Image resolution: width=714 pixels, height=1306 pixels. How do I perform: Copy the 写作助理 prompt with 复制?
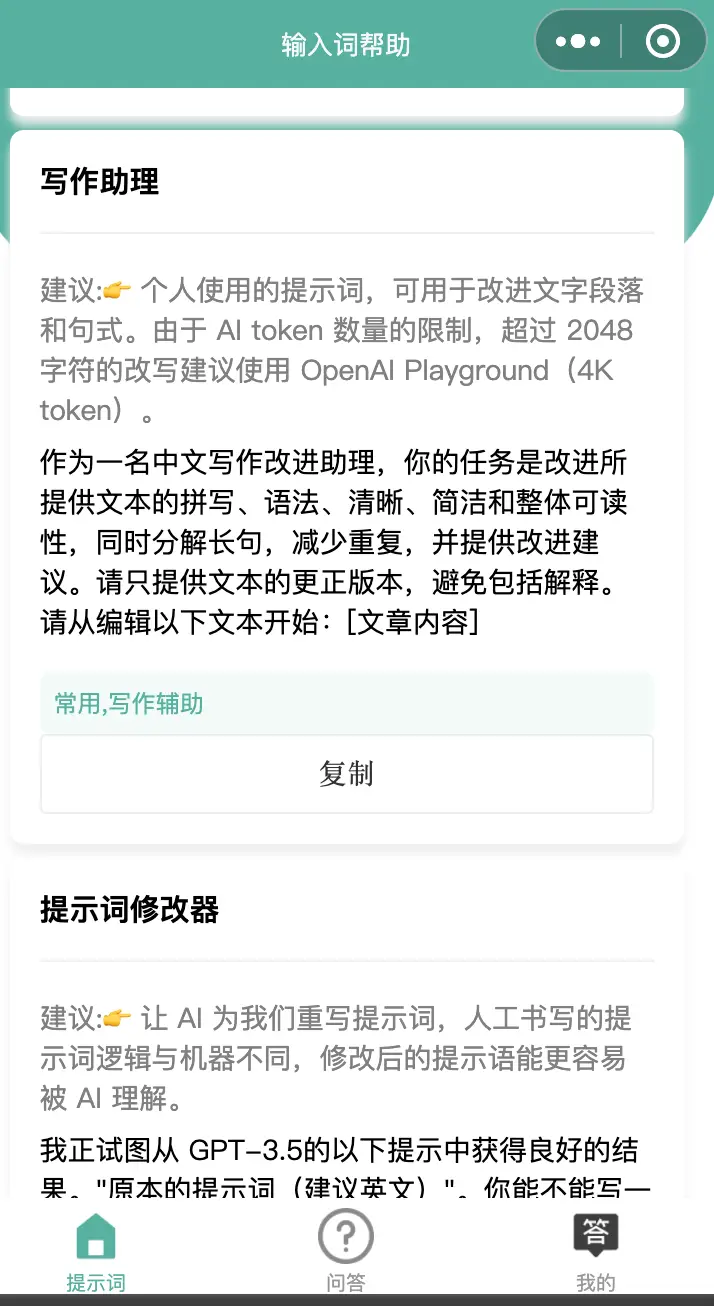tap(346, 774)
